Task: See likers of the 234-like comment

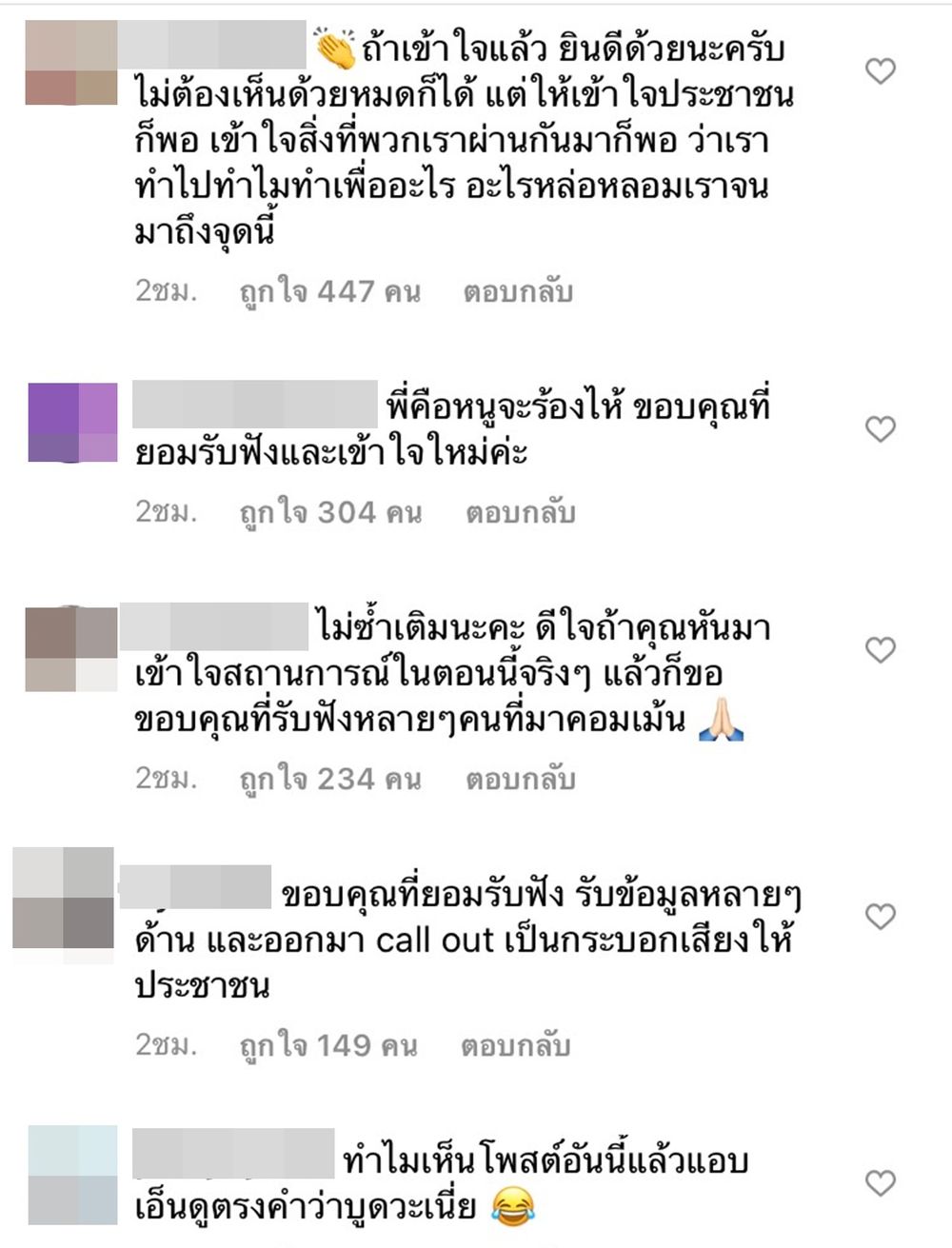Action: [x=329, y=780]
